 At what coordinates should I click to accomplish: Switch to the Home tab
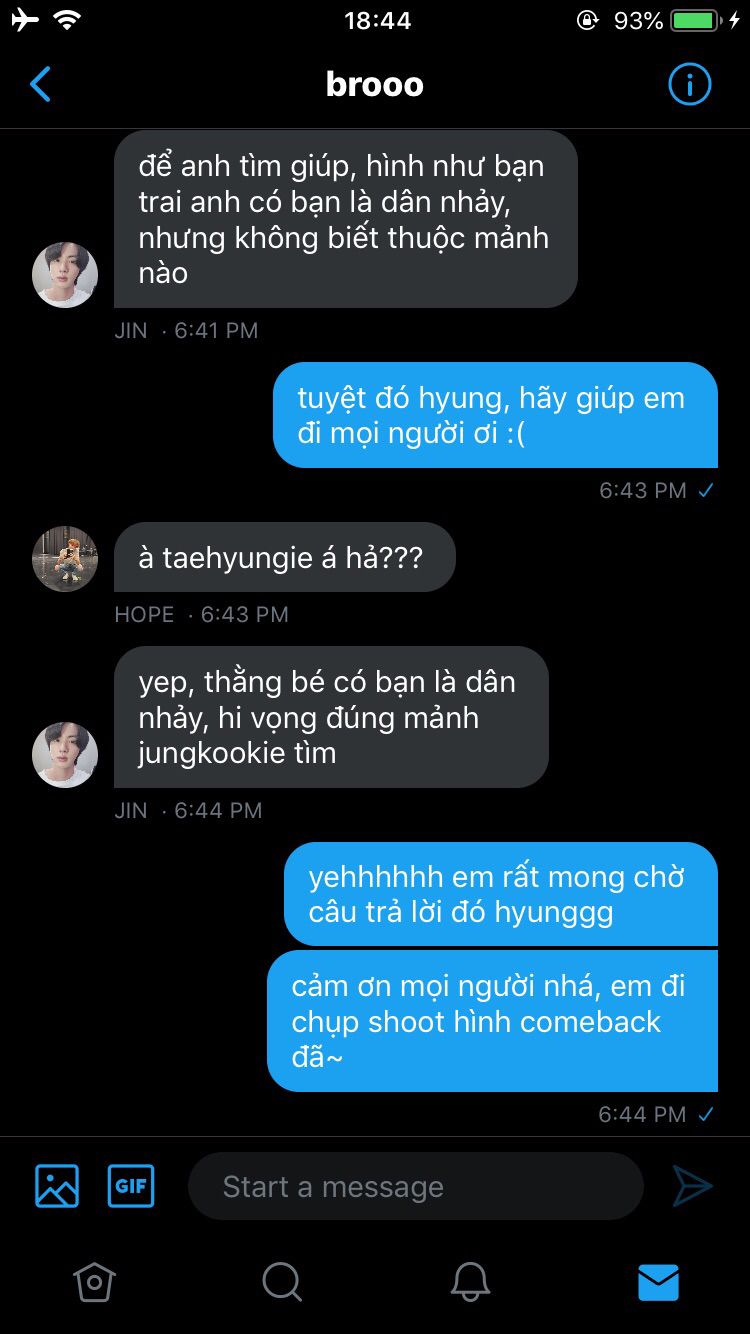coord(95,1281)
